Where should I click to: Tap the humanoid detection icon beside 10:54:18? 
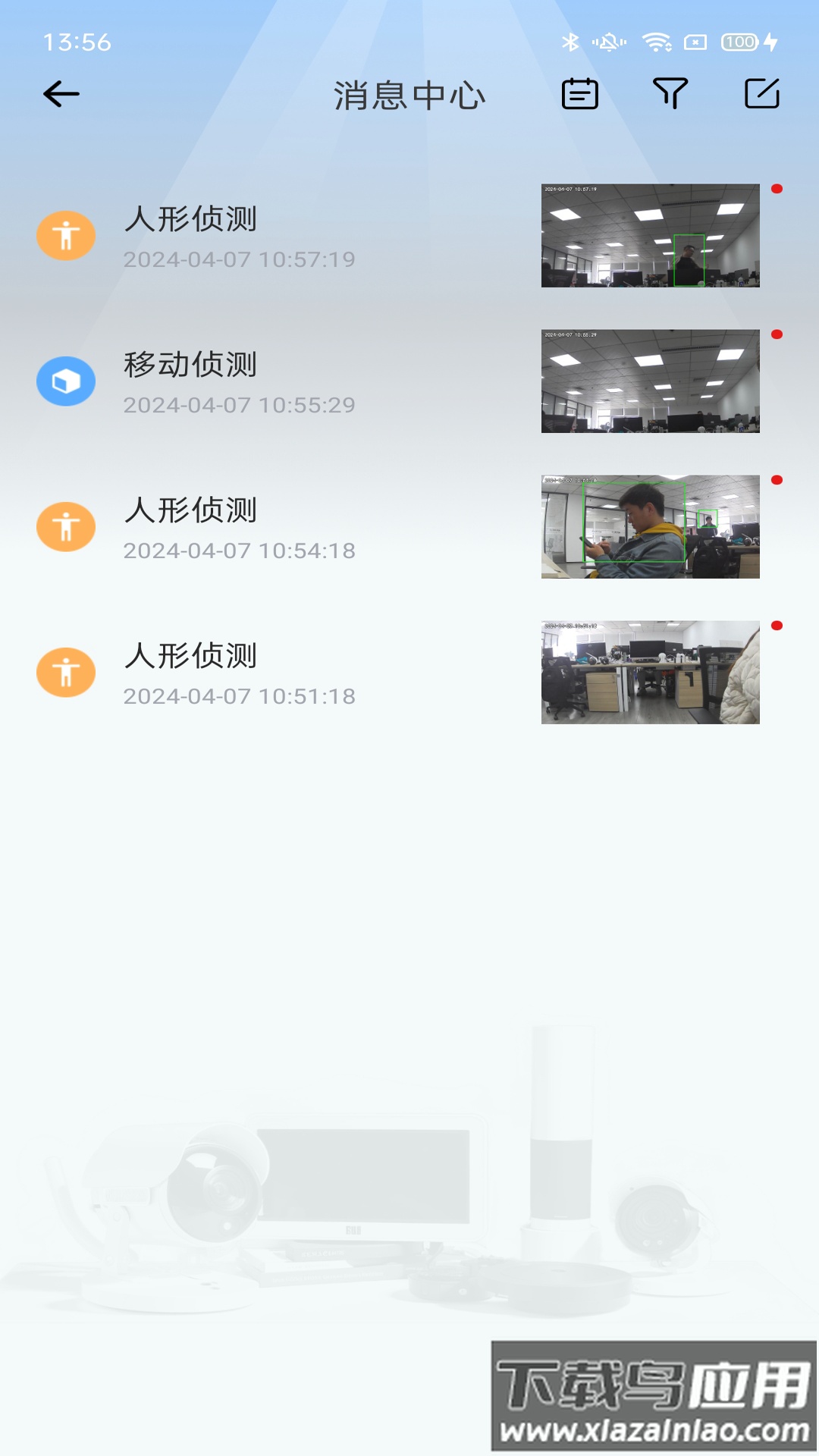66,526
